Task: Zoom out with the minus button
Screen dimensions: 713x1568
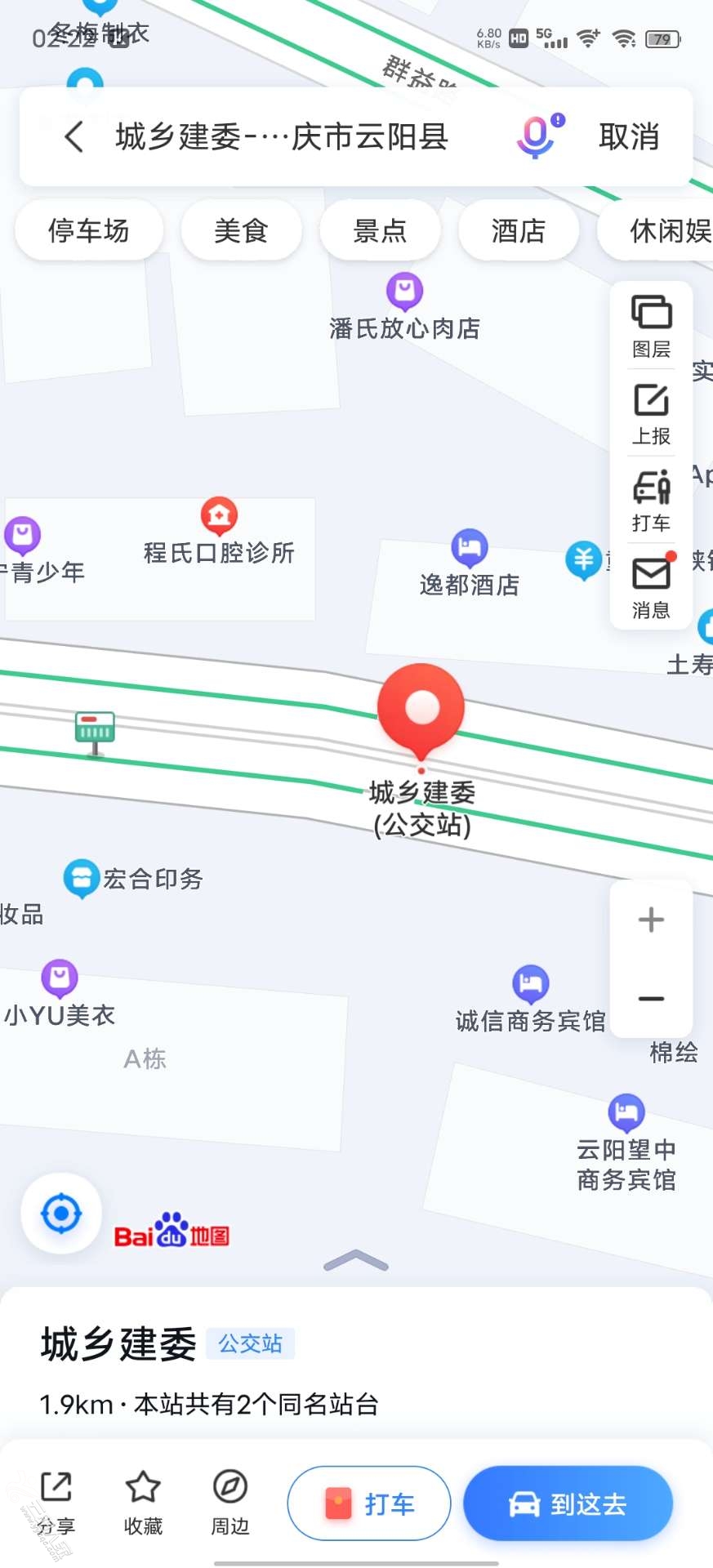Action: coord(651,998)
